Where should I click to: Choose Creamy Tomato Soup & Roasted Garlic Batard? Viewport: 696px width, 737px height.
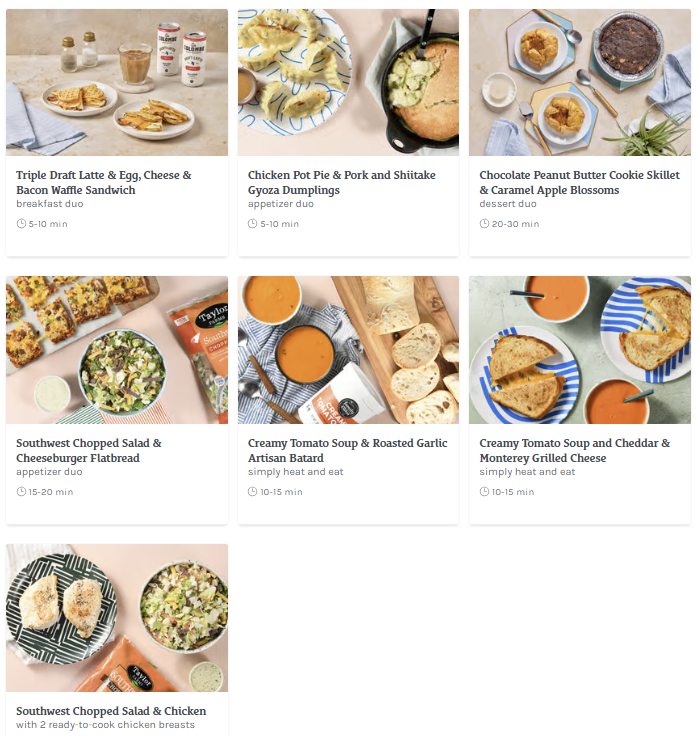[x=347, y=450]
